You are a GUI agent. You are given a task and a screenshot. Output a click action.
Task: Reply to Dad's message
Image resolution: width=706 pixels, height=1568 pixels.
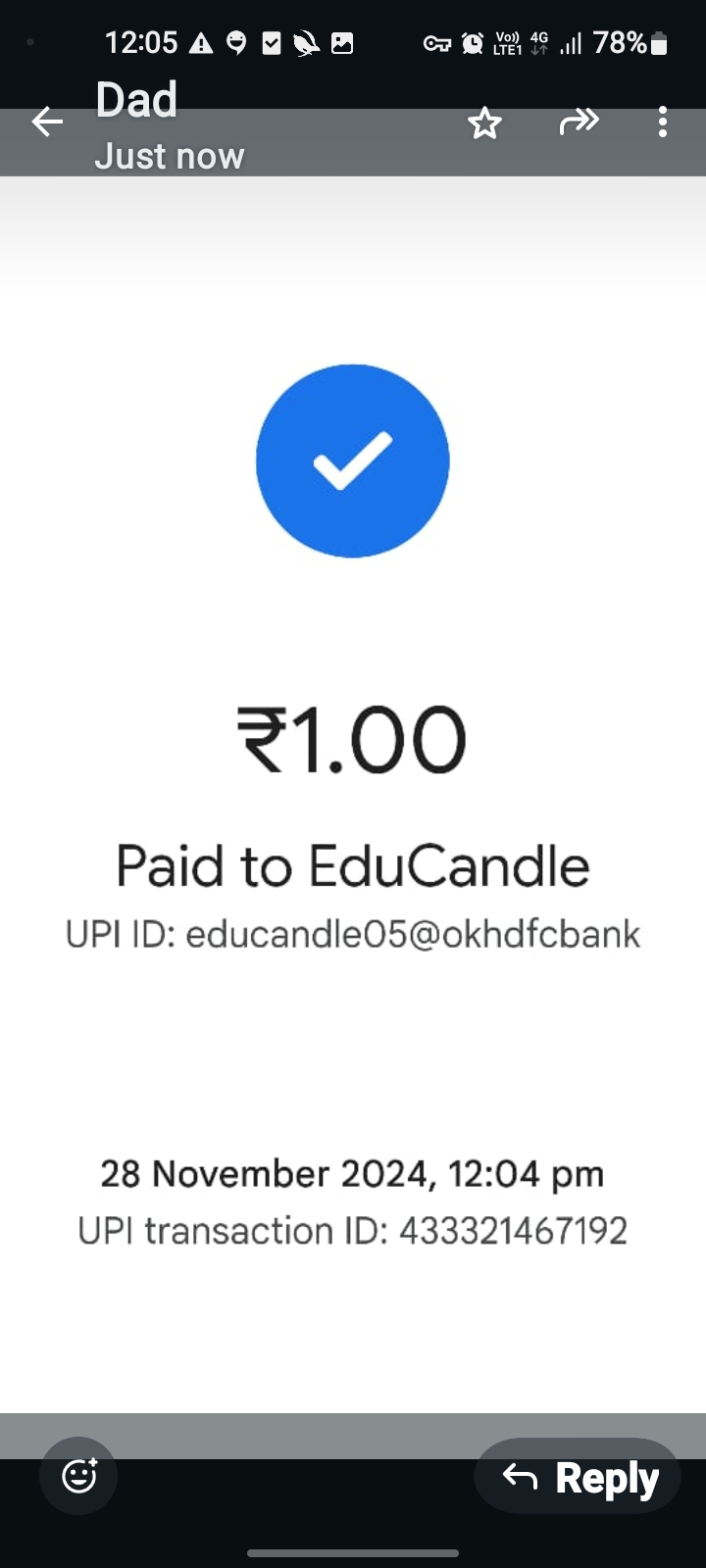pos(579,1477)
